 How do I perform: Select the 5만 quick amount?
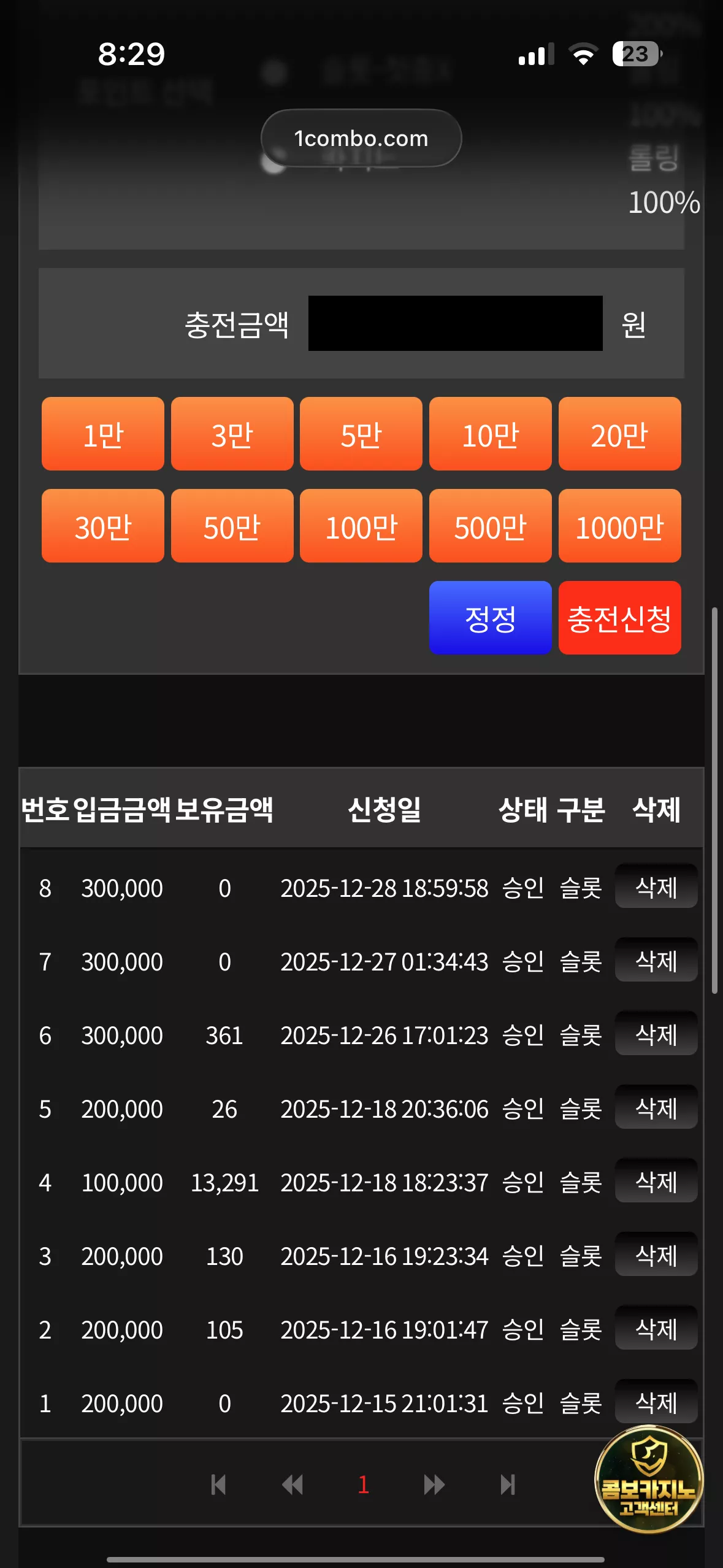(x=361, y=434)
